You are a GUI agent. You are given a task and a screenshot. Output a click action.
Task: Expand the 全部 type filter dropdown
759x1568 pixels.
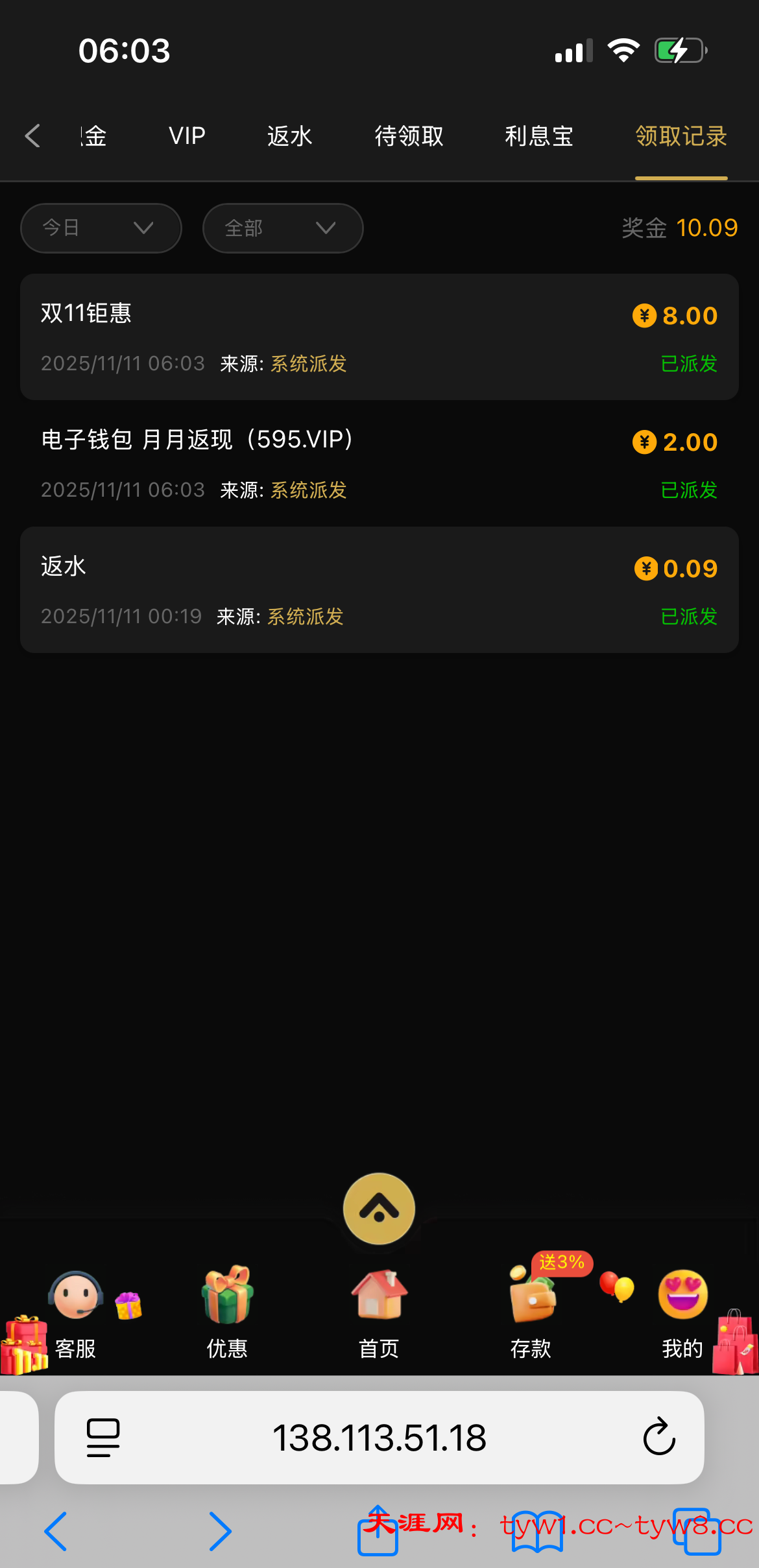[x=282, y=228]
